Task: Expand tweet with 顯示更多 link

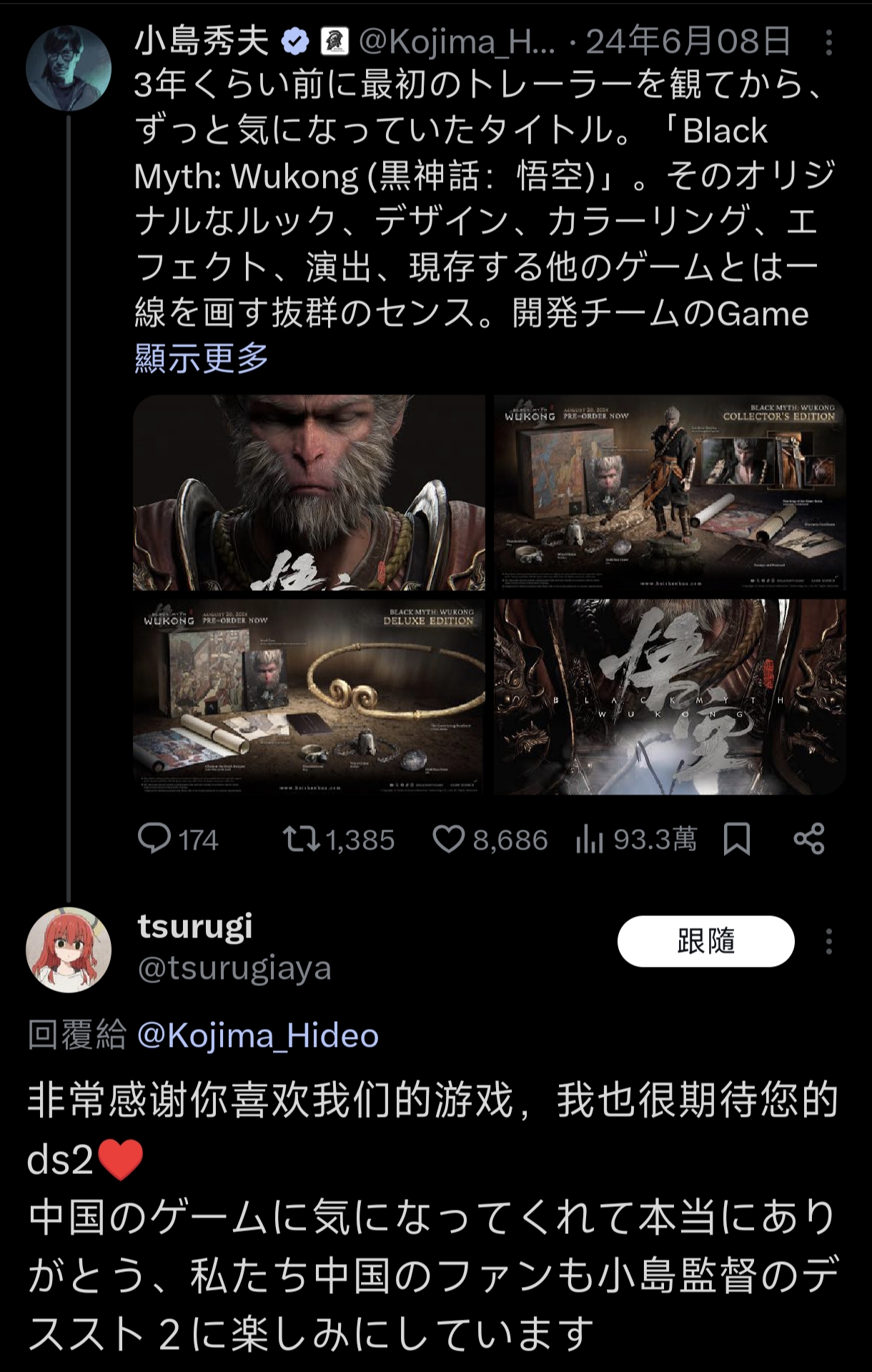Action: [x=201, y=358]
